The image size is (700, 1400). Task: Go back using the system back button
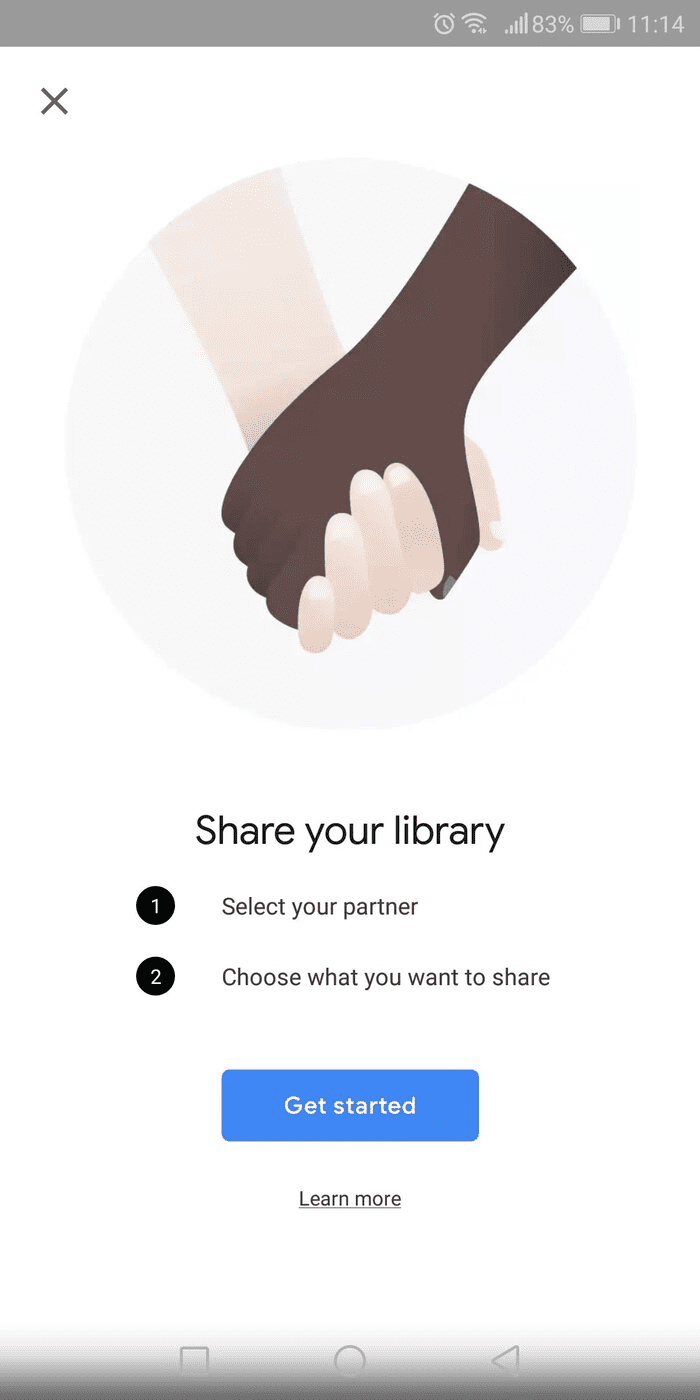coord(506,1361)
